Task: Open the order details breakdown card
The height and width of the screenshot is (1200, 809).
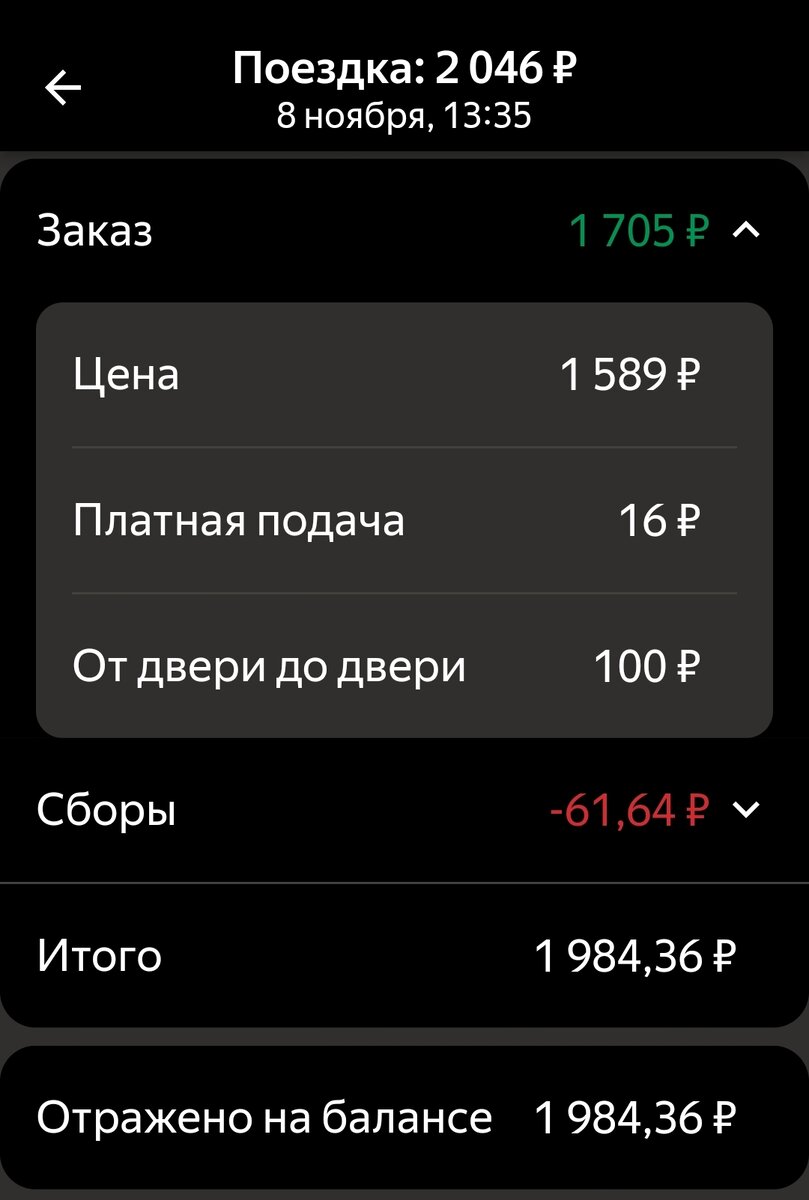Action: (404, 520)
